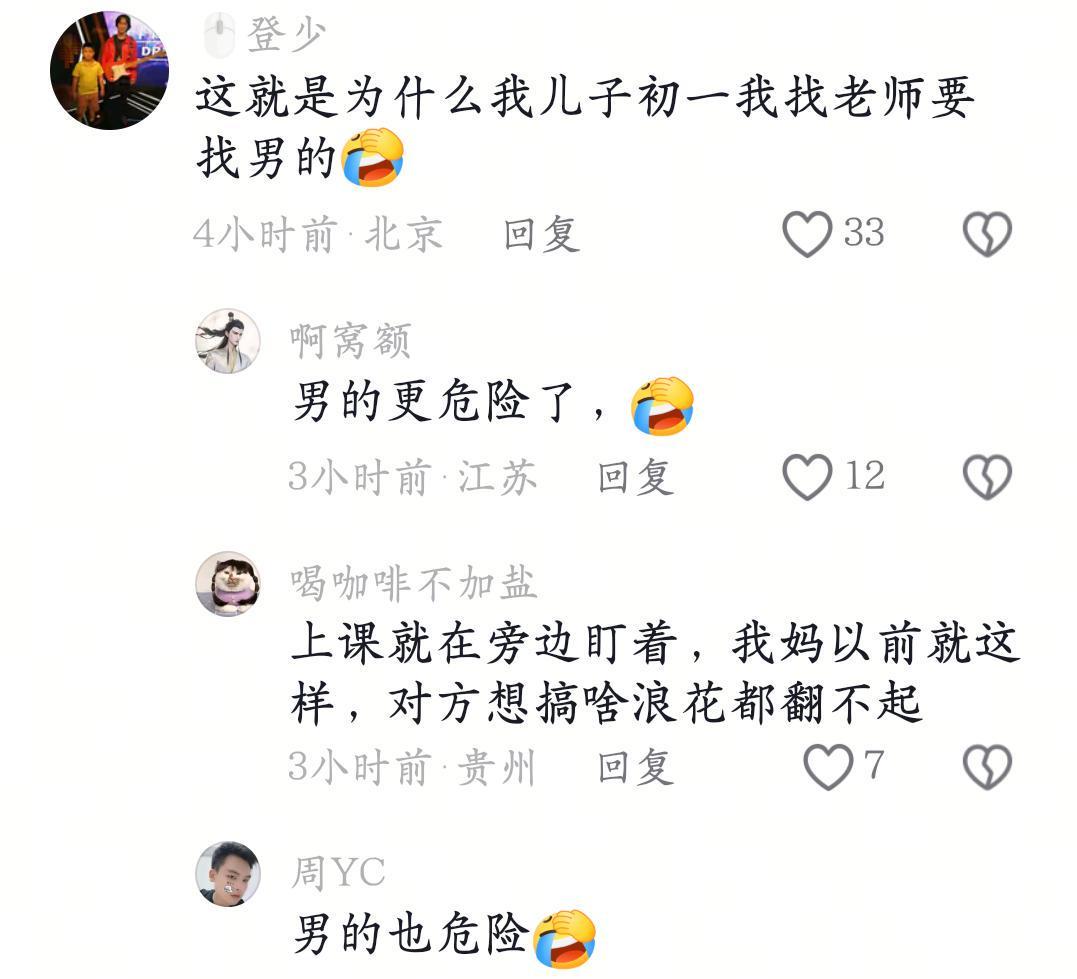The width and height of the screenshot is (1077, 979).
Task: Dislike 登少's comment with the broken heart
Action: pos(987,235)
